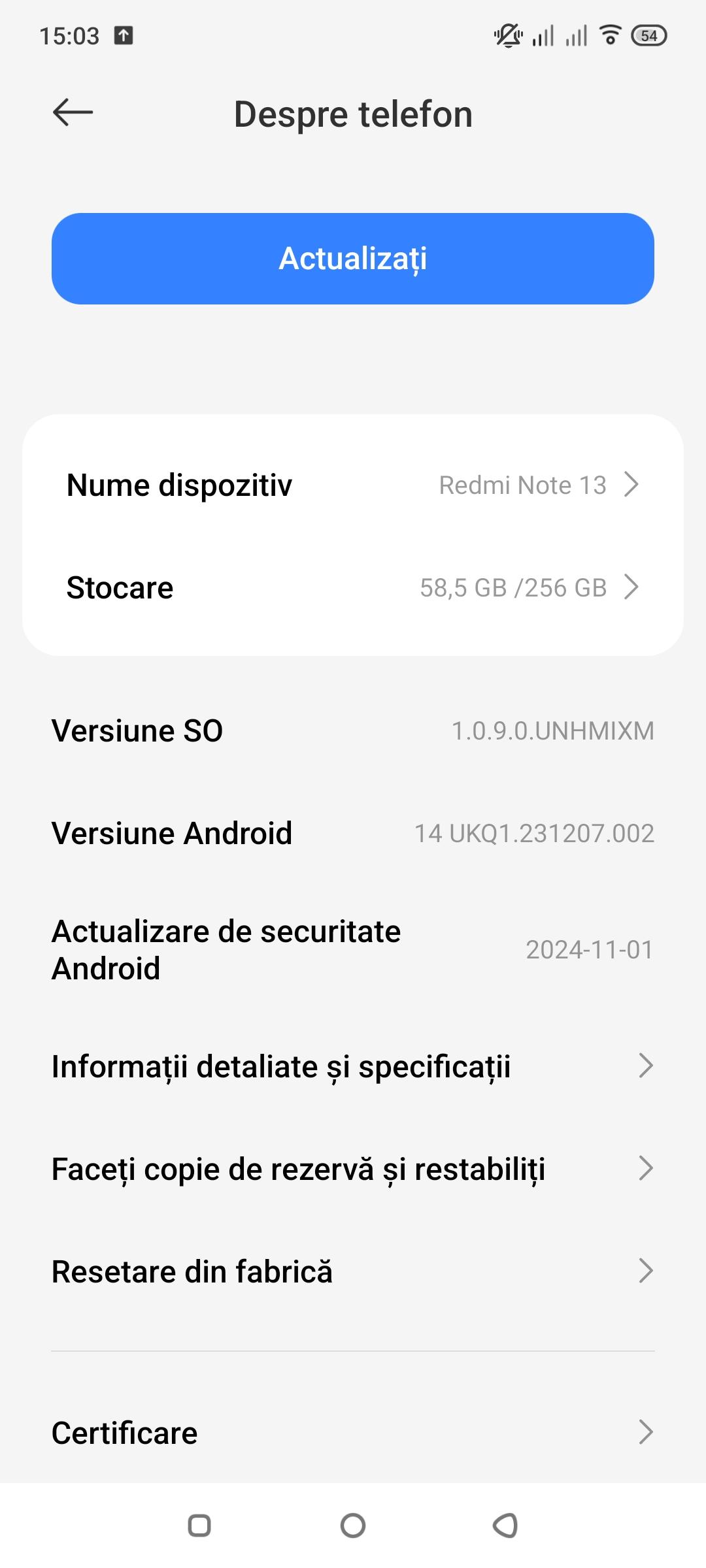Image resolution: width=706 pixels, height=1568 pixels.
Task: Tap the Actualizați update button
Action: pyautogui.click(x=353, y=259)
